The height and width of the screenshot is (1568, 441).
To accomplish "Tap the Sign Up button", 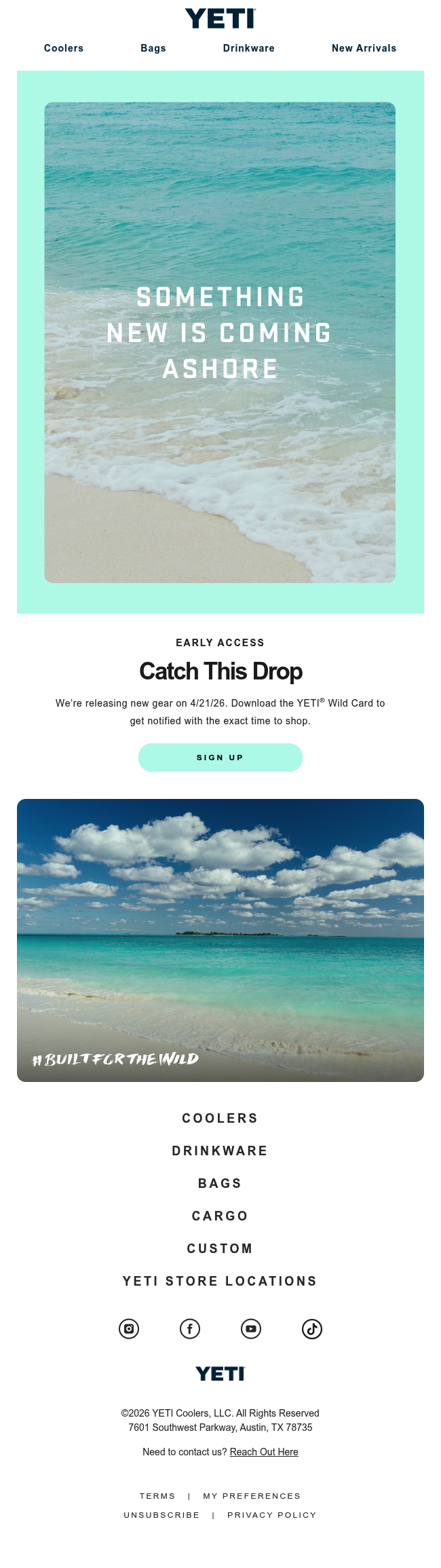I will click(x=220, y=758).
